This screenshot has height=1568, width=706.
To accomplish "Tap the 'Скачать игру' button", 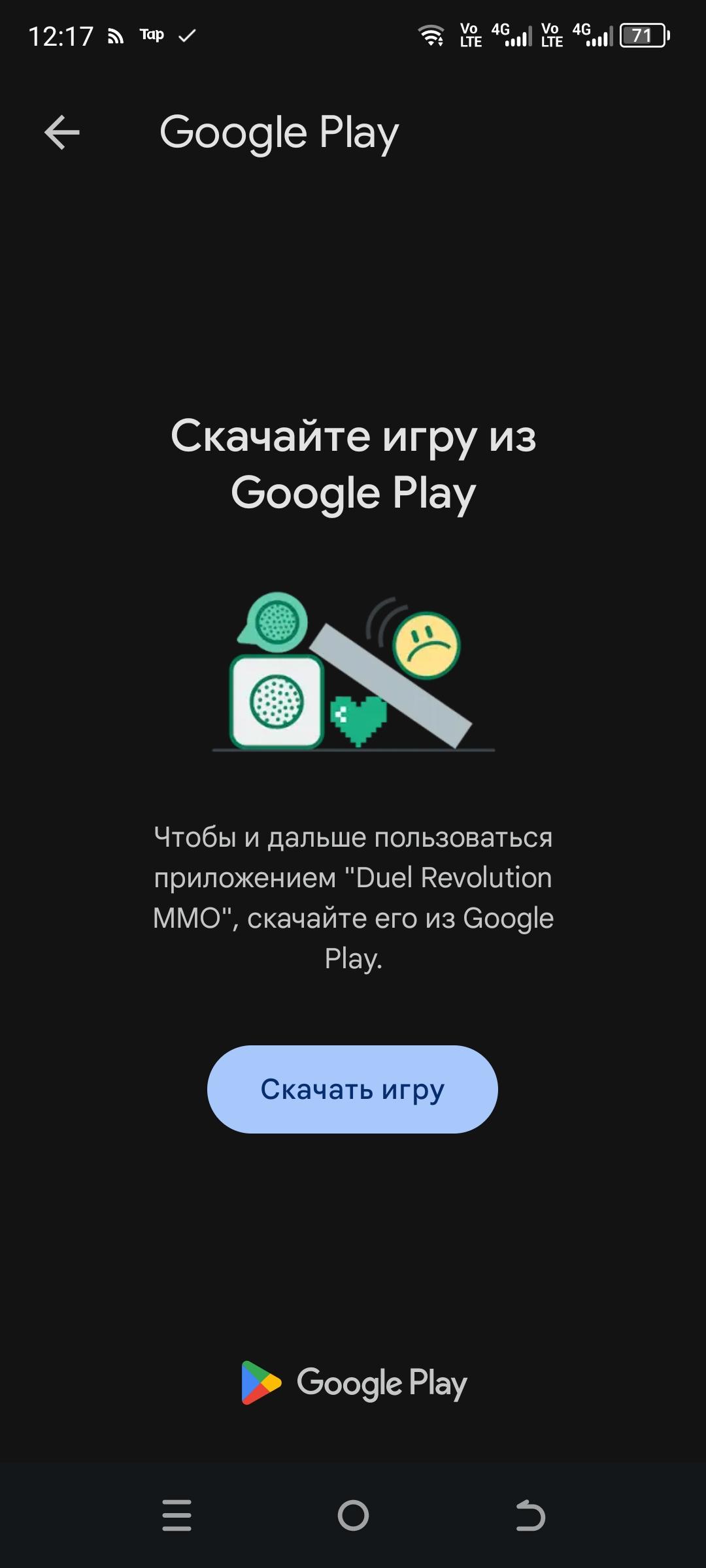I will tap(352, 1089).
